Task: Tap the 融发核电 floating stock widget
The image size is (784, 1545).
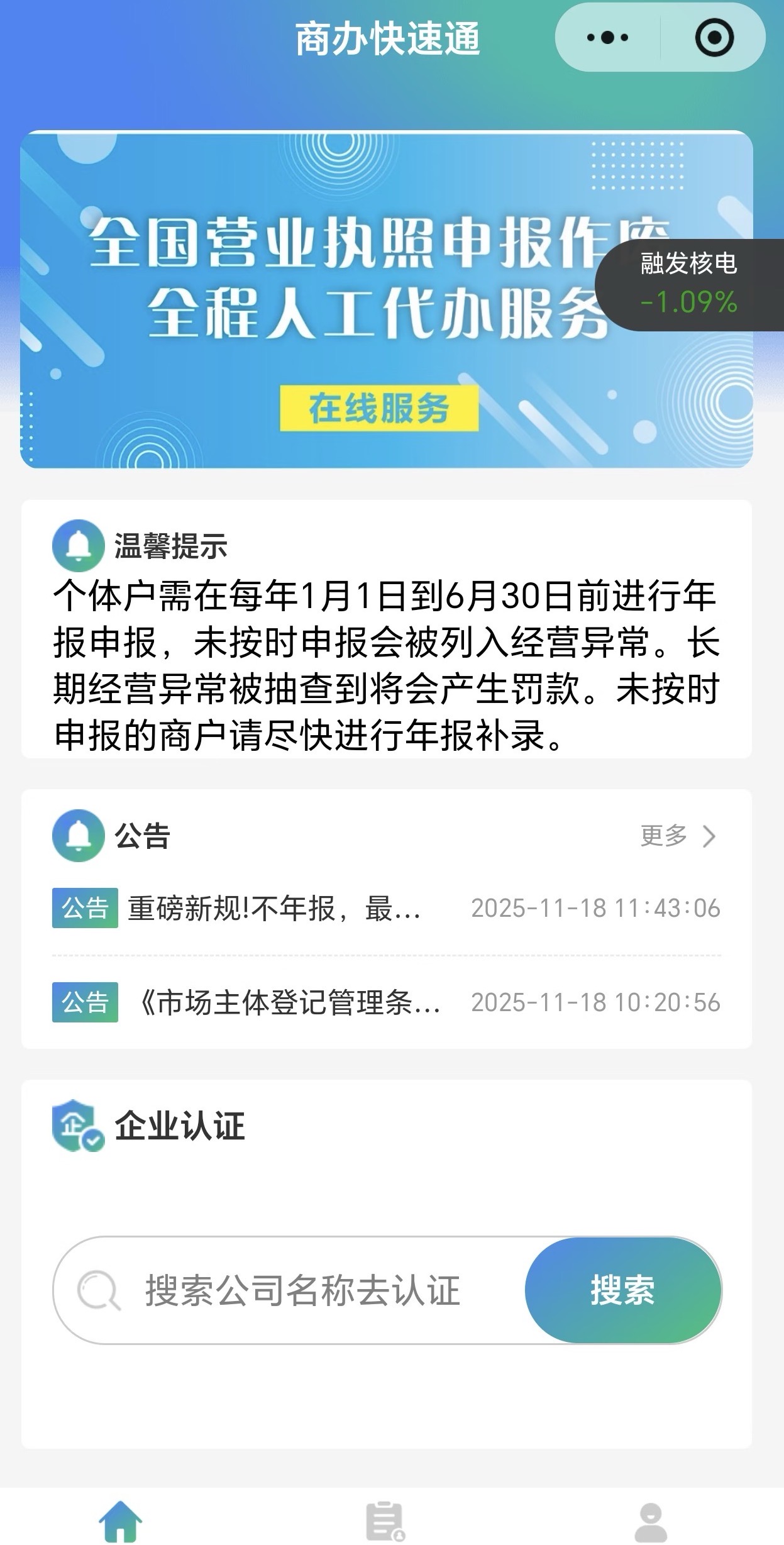Action: coord(689,284)
